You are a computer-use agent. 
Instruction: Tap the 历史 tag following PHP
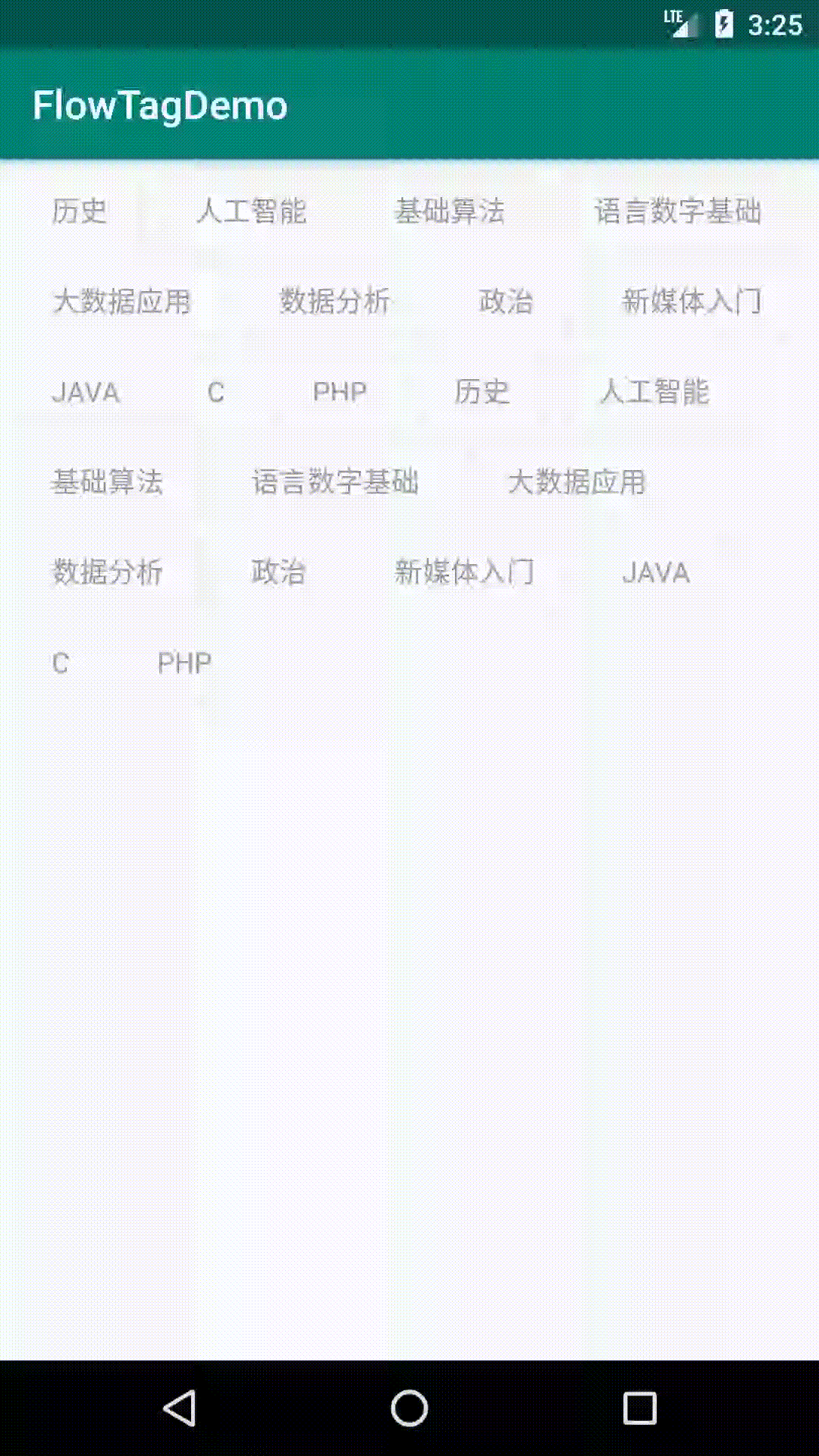point(482,392)
